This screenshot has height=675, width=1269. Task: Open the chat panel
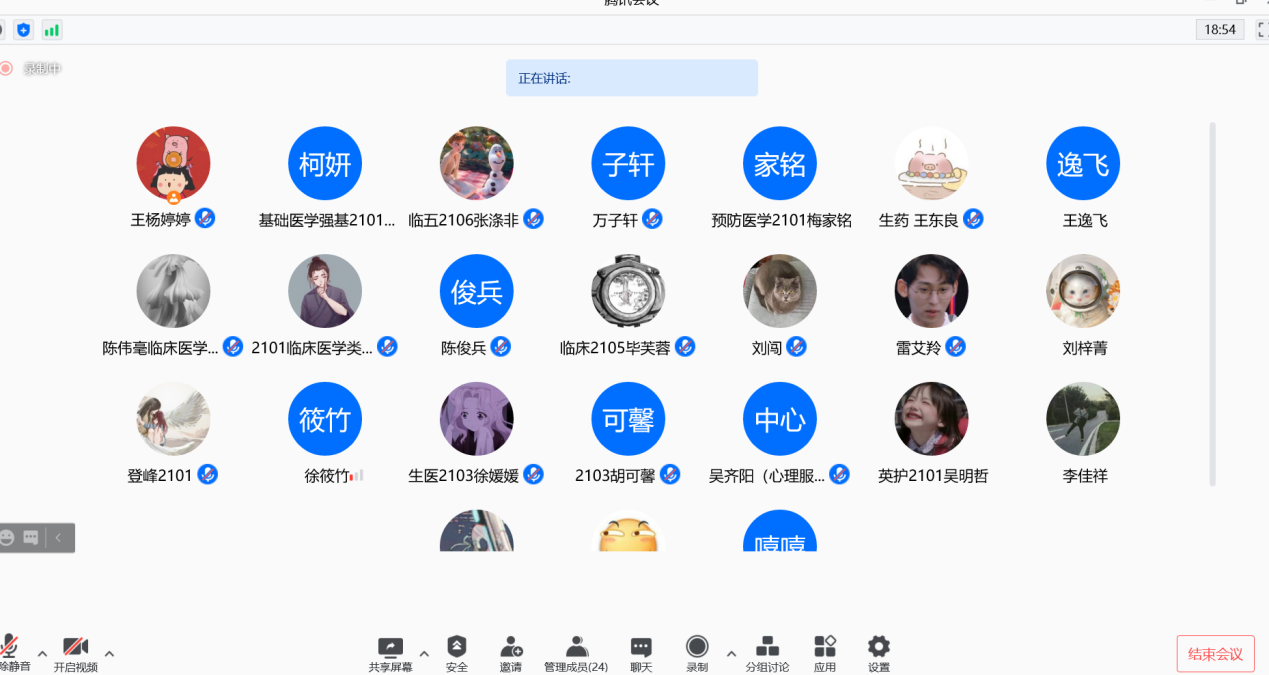tap(641, 651)
